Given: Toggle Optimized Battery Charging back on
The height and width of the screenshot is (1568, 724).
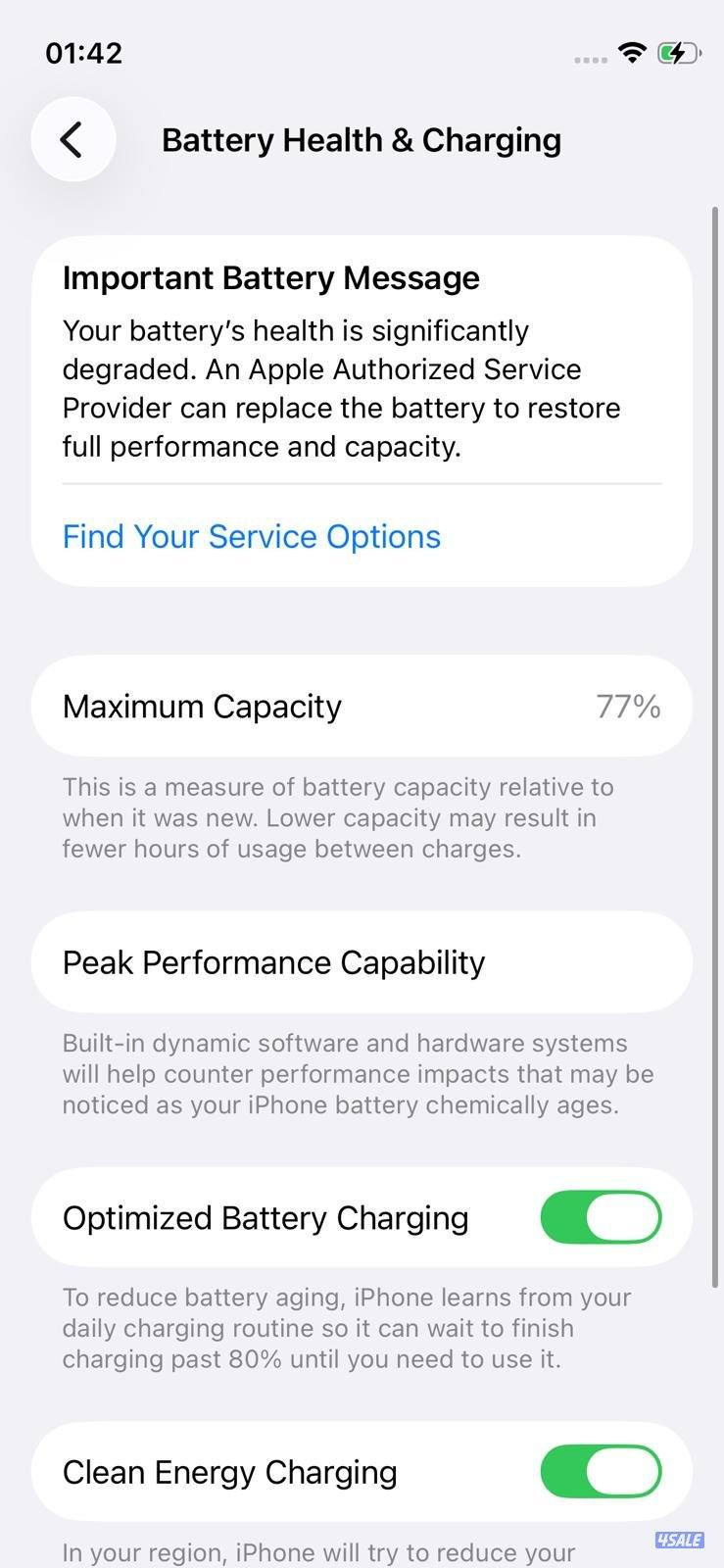Looking at the screenshot, I should (601, 1217).
